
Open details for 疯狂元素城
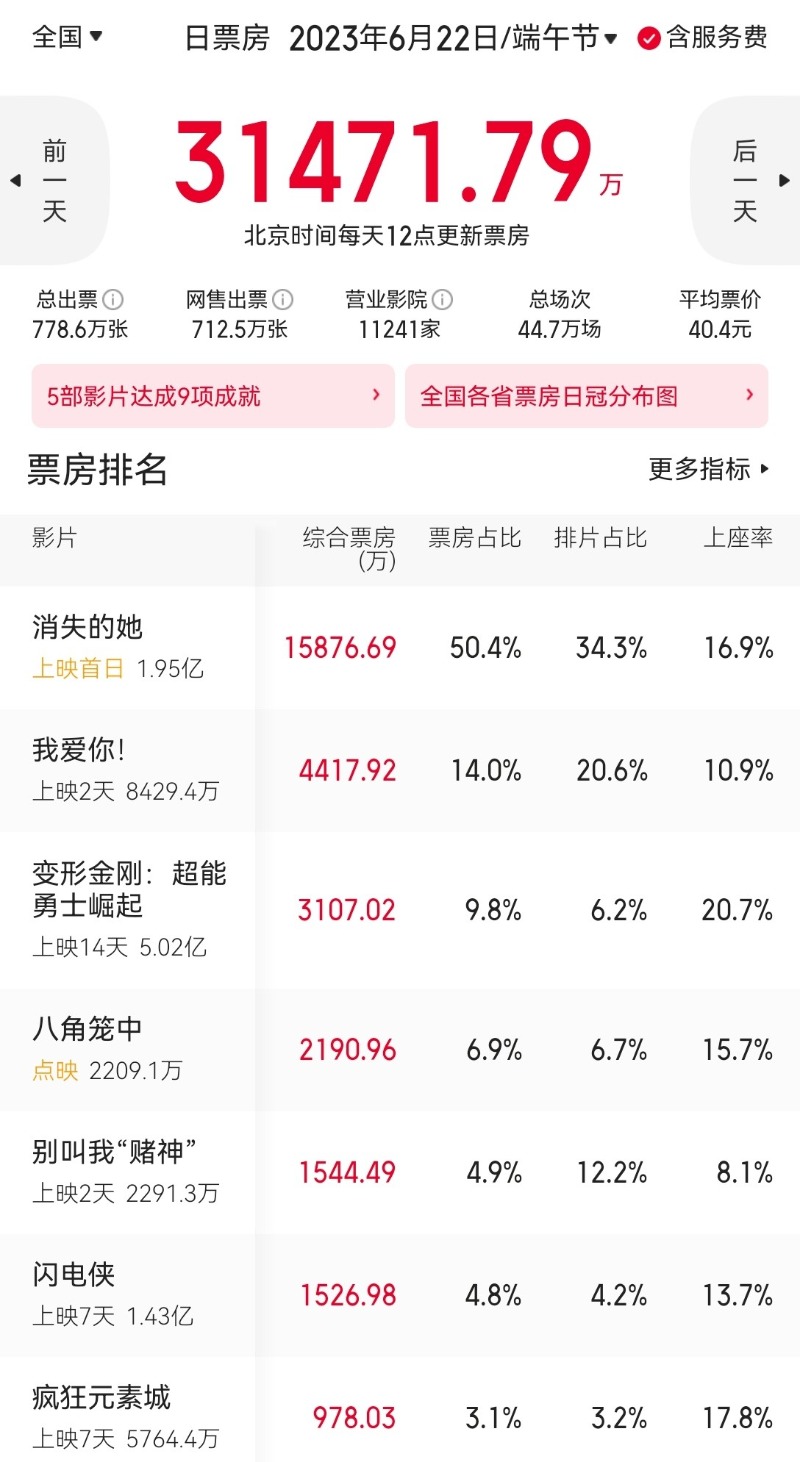102,1397
